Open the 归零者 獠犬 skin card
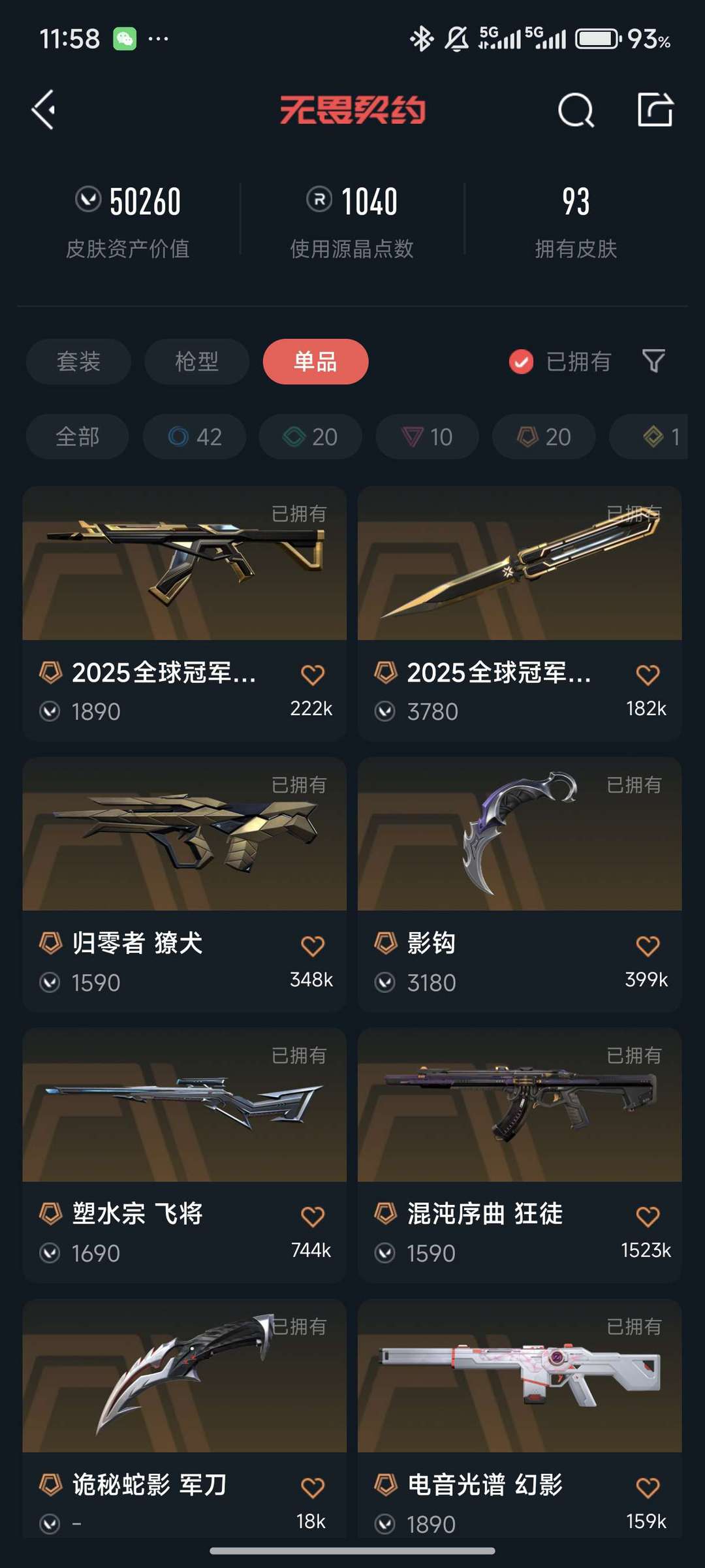The width and height of the screenshot is (705, 1568). tap(184, 884)
